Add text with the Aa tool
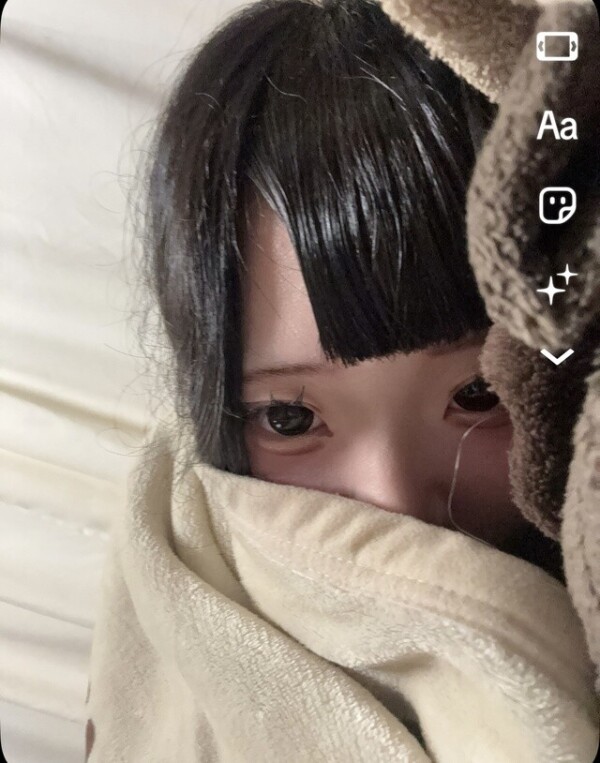This screenshot has width=600, height=763. [x=557, y=127]
